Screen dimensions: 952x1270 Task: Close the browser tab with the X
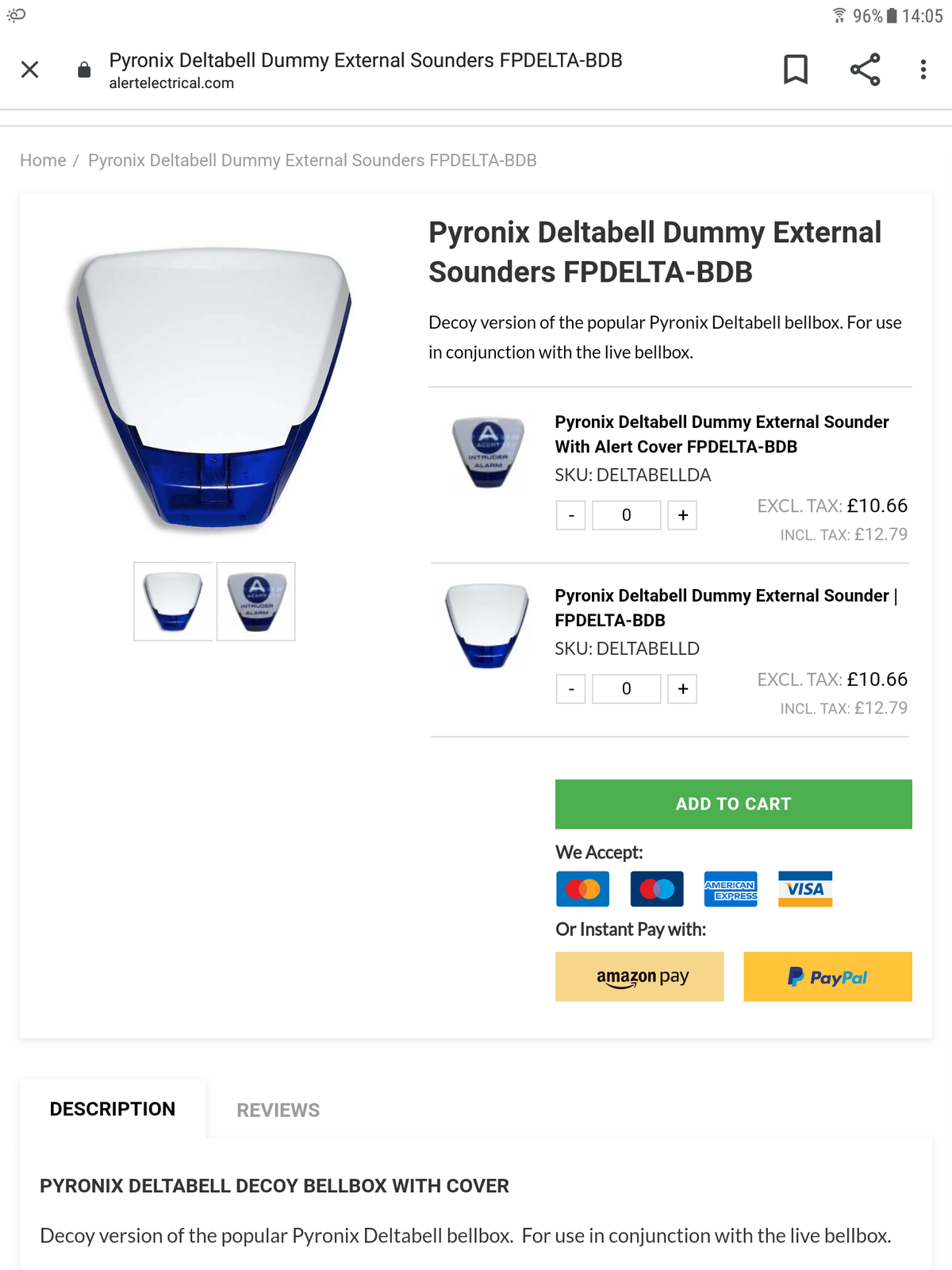click(30, 70)
